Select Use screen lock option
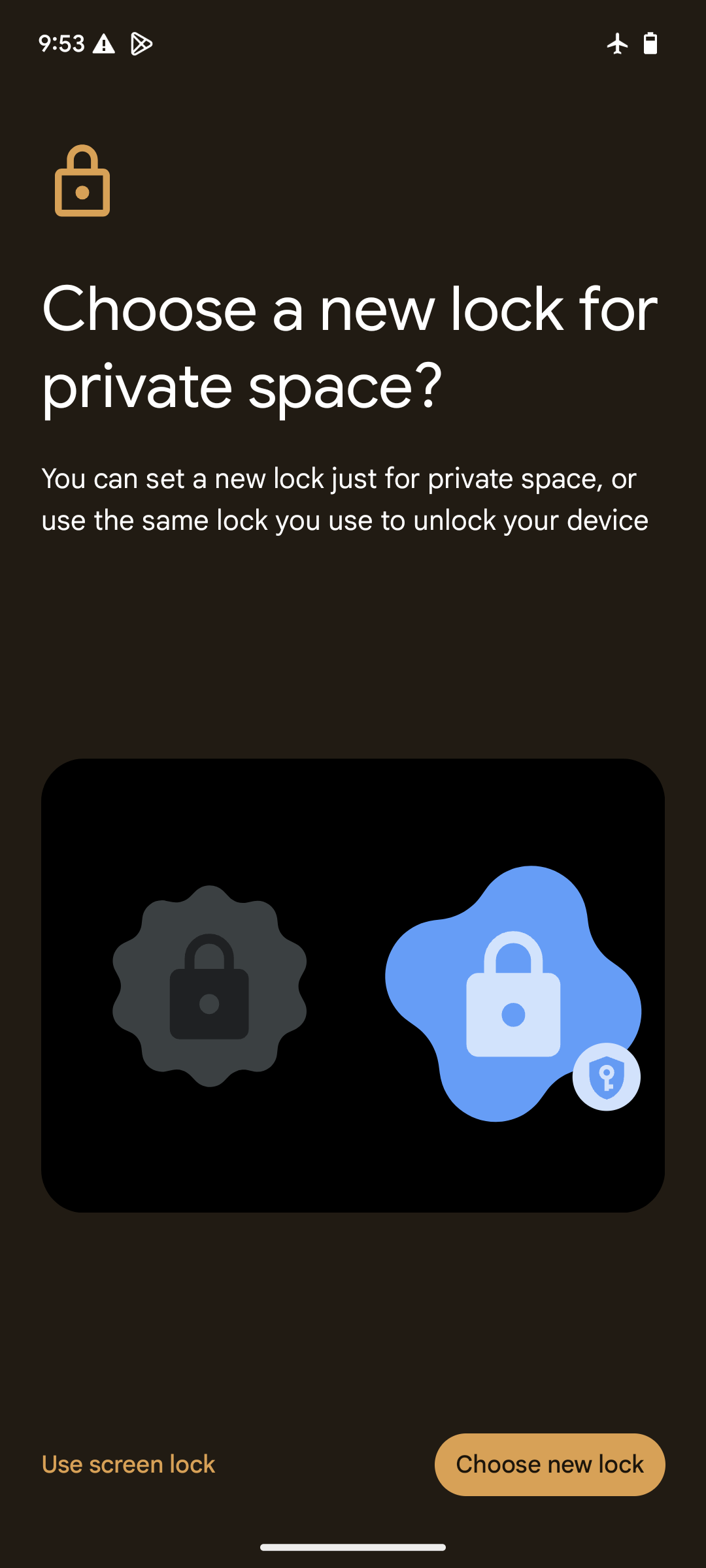This screenshot has height=1568, width=706. 129,1464
